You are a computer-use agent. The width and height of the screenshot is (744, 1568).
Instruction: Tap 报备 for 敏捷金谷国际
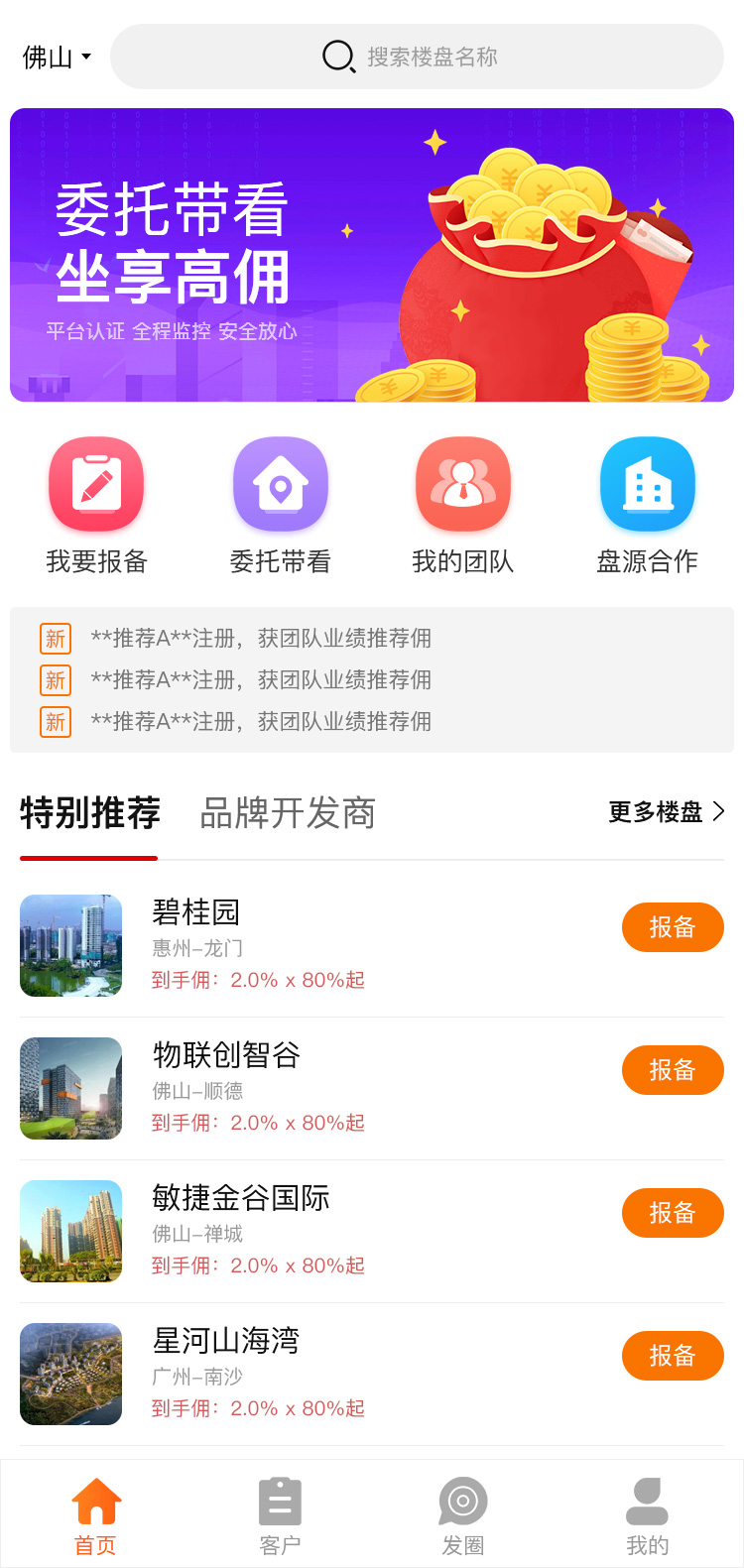(673, 1213)
